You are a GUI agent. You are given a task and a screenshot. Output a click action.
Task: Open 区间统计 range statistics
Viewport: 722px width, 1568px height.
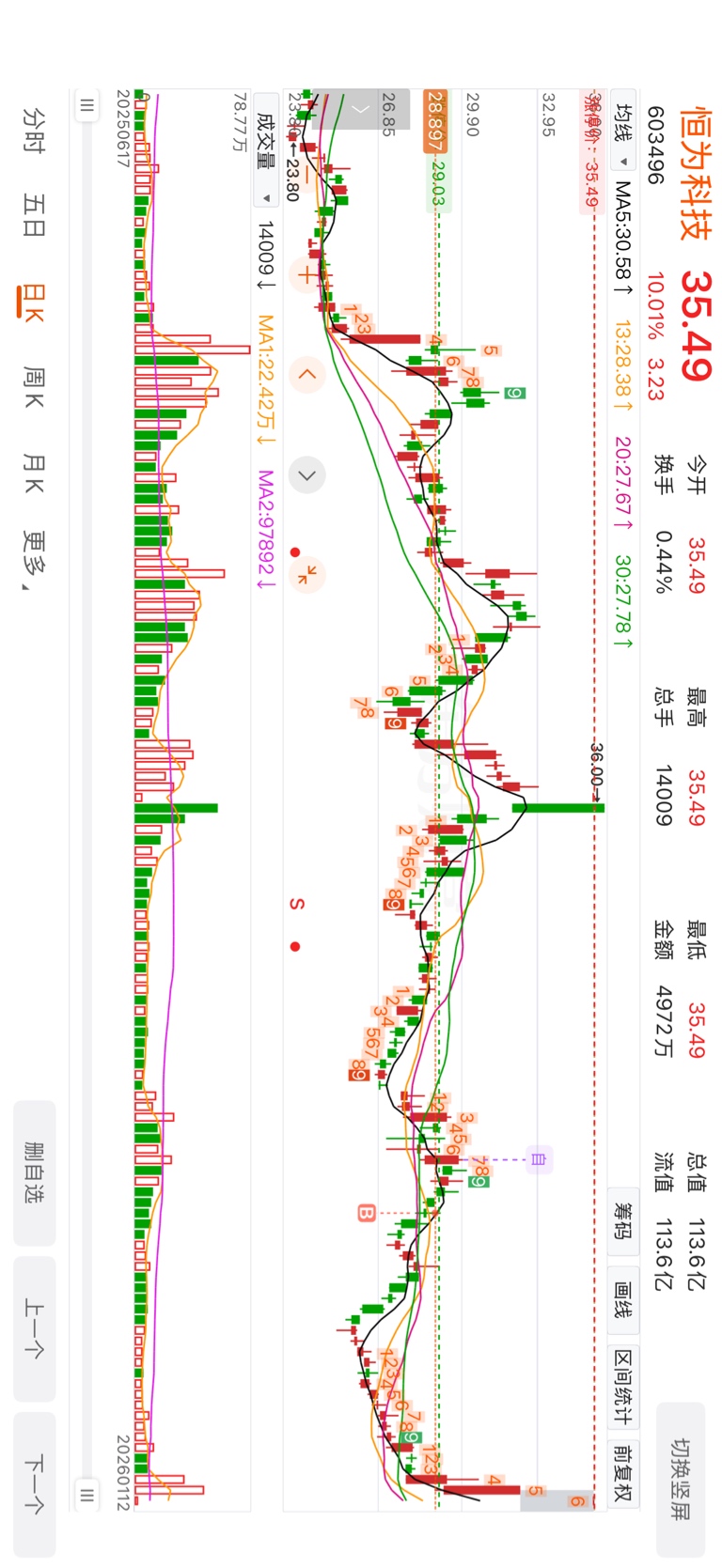(624, 1387)
